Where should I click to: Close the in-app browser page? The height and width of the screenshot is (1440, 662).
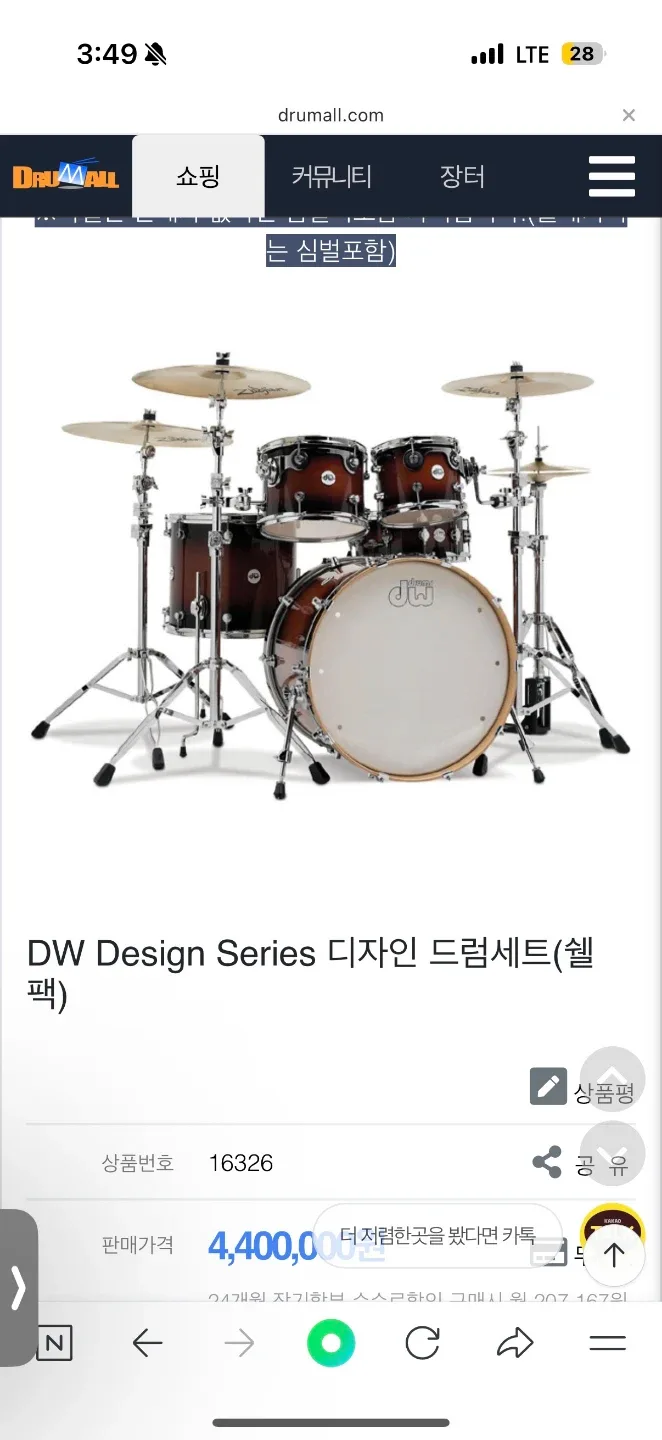[628, 115]
